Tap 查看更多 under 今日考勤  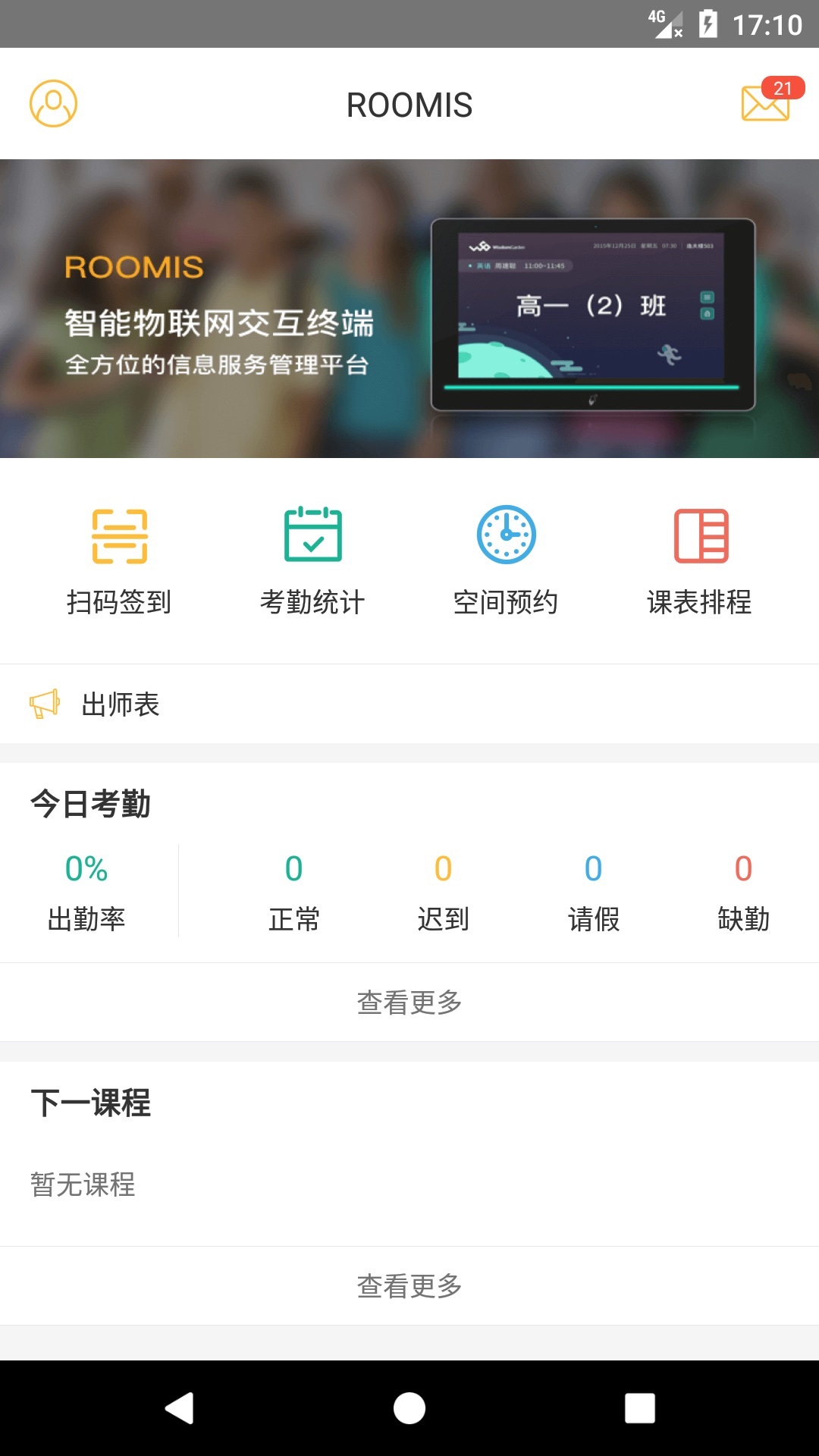tap(409, 1003)
